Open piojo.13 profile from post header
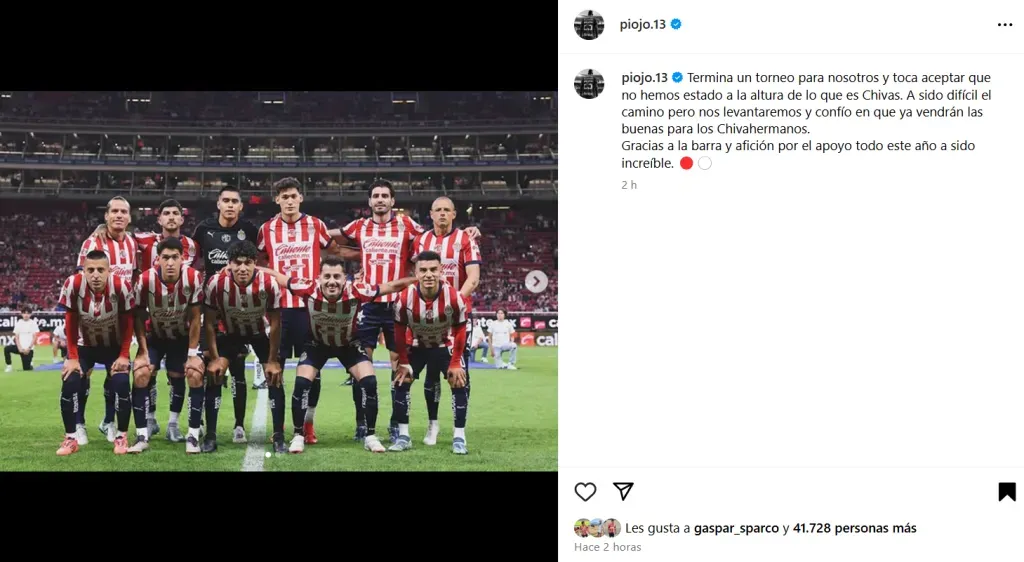The width and height of the screenshot is (1024, 562). coord(643,24)
